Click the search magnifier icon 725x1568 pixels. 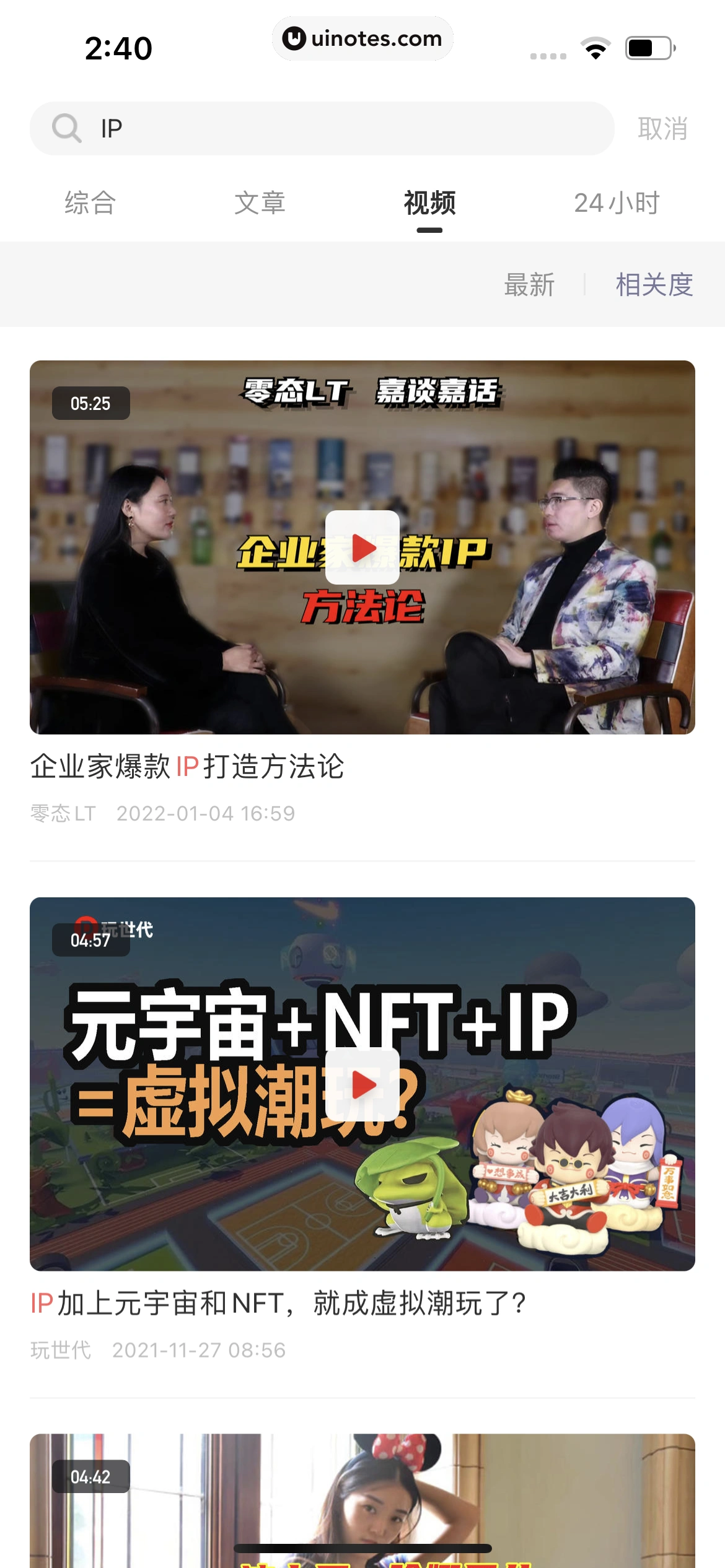(66, 128)
